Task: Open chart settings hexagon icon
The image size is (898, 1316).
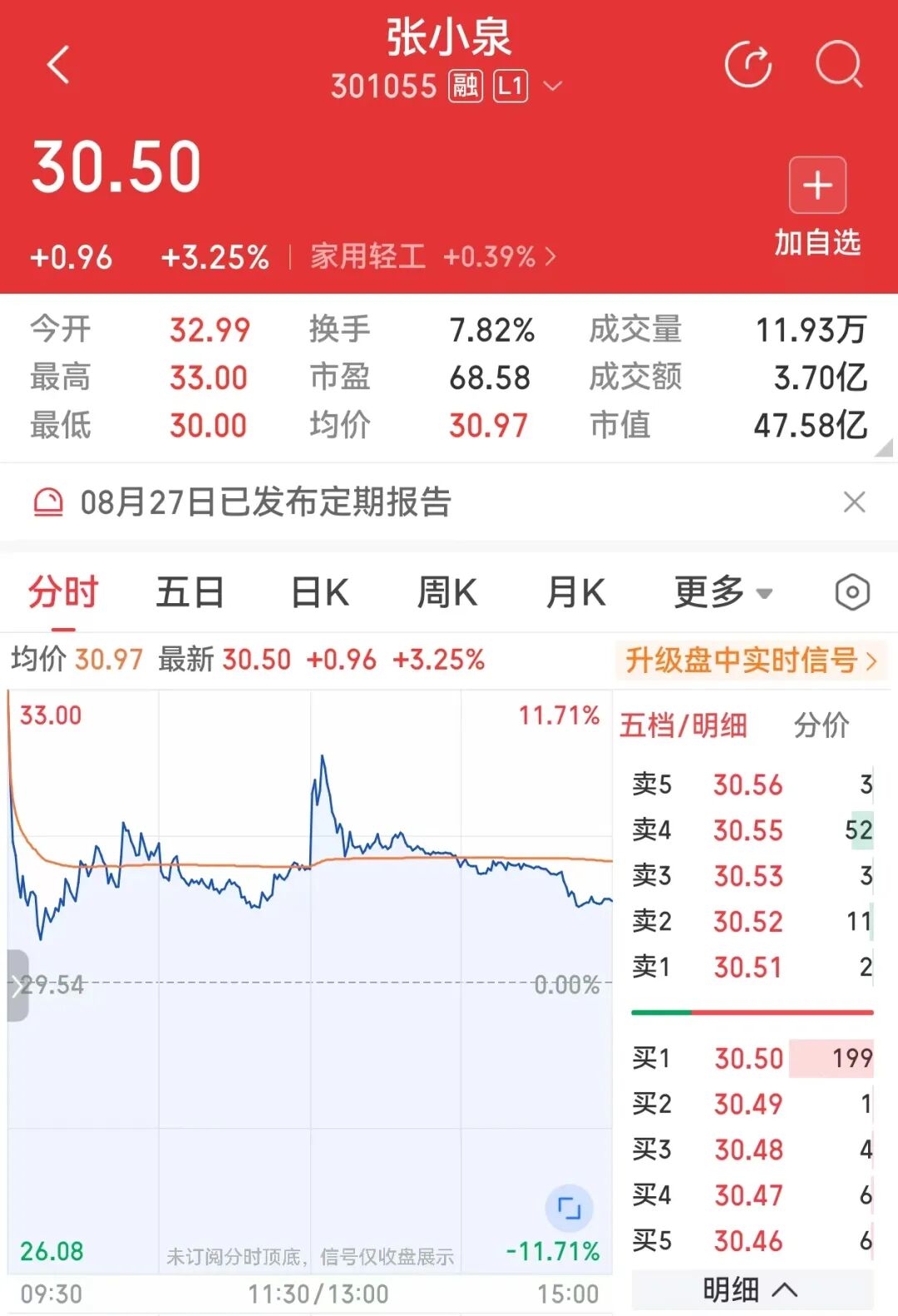Action: tap(852, 592)
